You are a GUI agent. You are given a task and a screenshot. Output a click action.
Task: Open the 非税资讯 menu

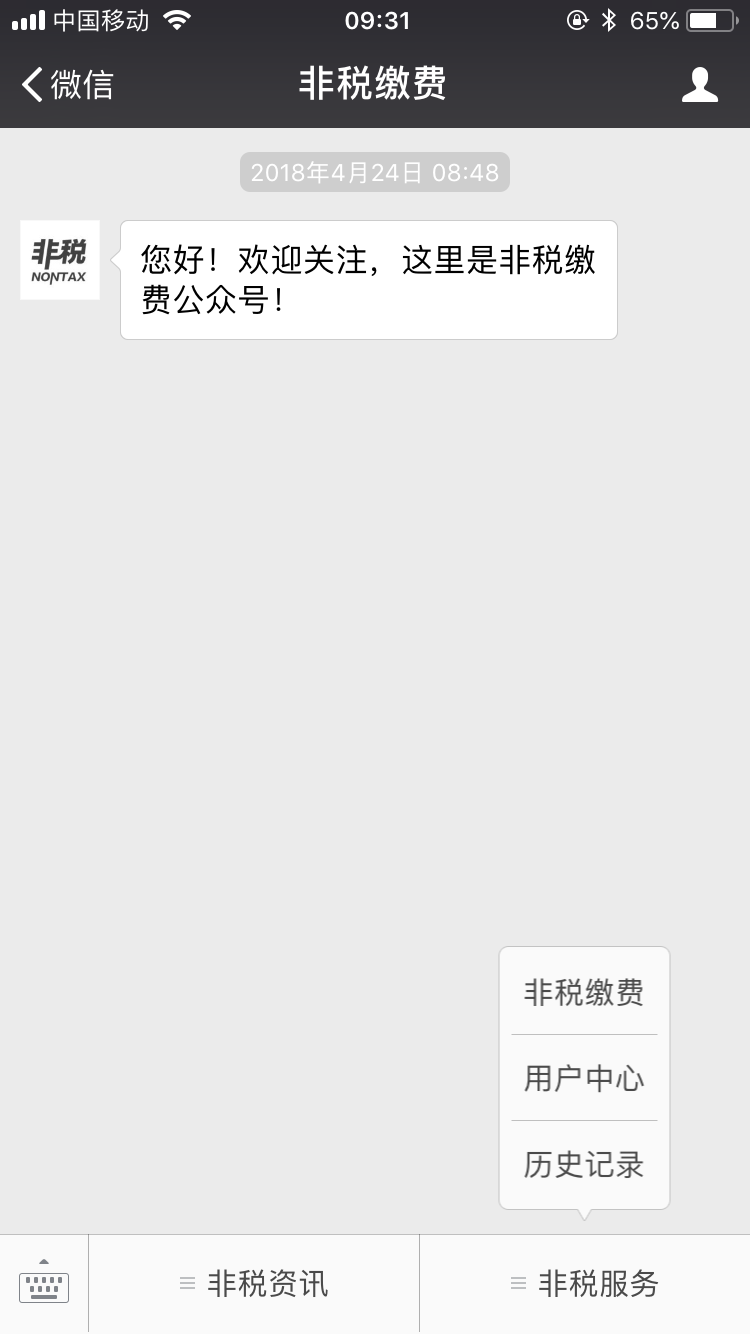click(x=254, y=1283)
